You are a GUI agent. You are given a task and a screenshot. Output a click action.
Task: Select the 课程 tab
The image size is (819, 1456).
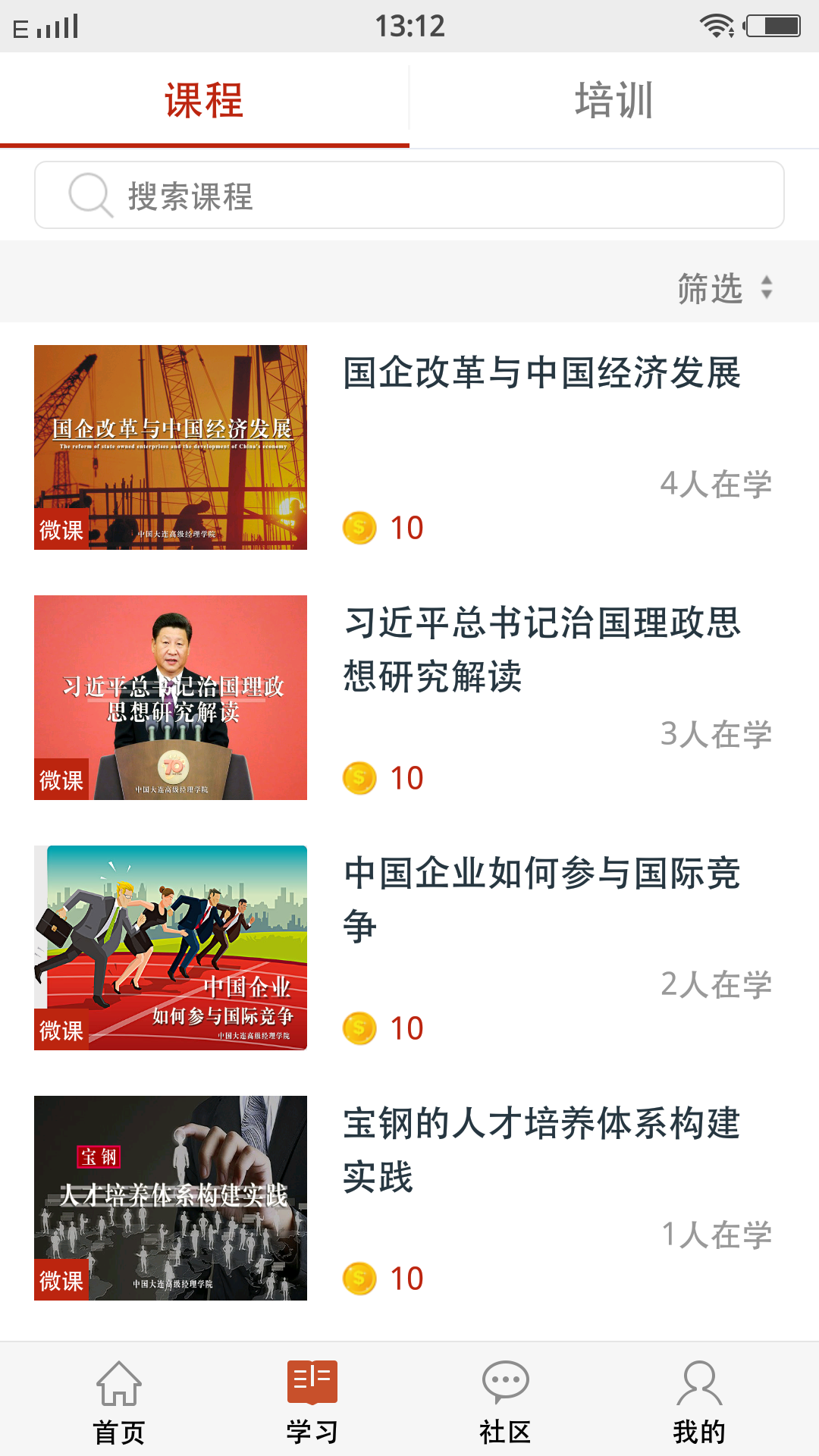204,100
